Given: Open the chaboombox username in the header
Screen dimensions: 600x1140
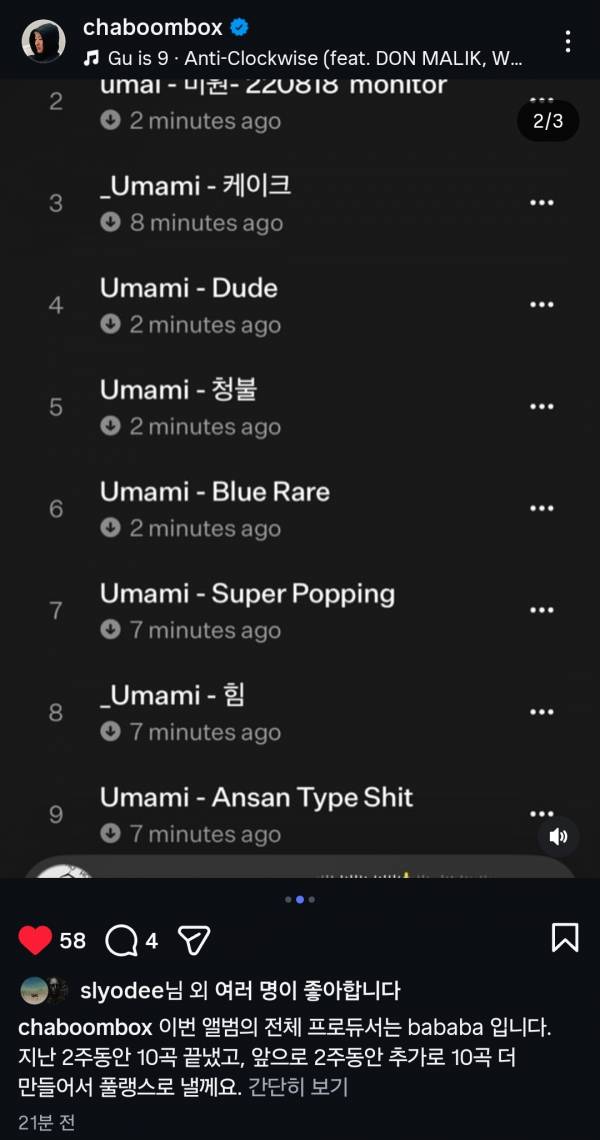Looking at the screenshot, I should [x=153, y=28].
